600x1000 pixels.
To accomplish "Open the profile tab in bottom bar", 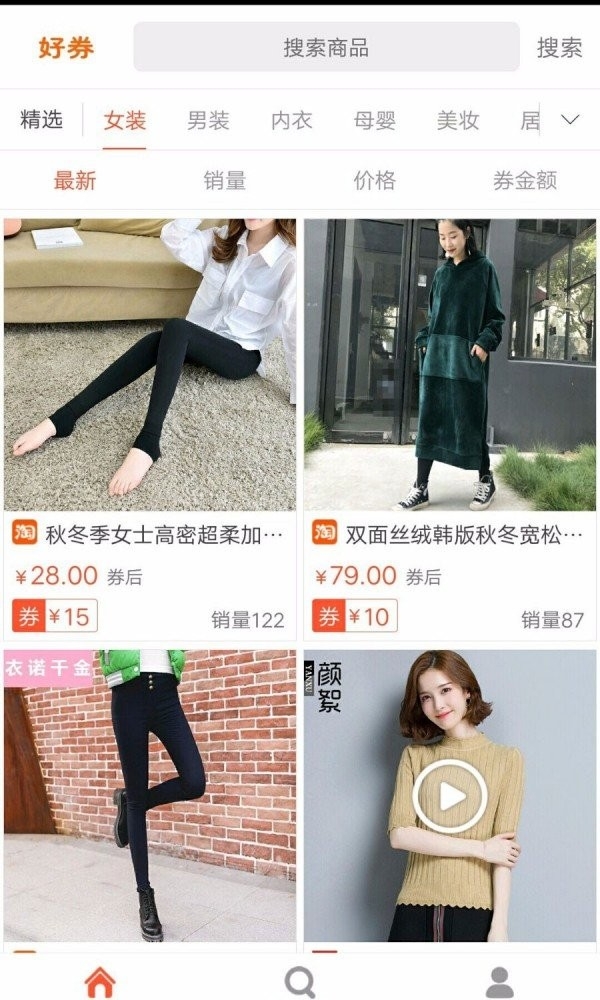I will click(500, 982).
